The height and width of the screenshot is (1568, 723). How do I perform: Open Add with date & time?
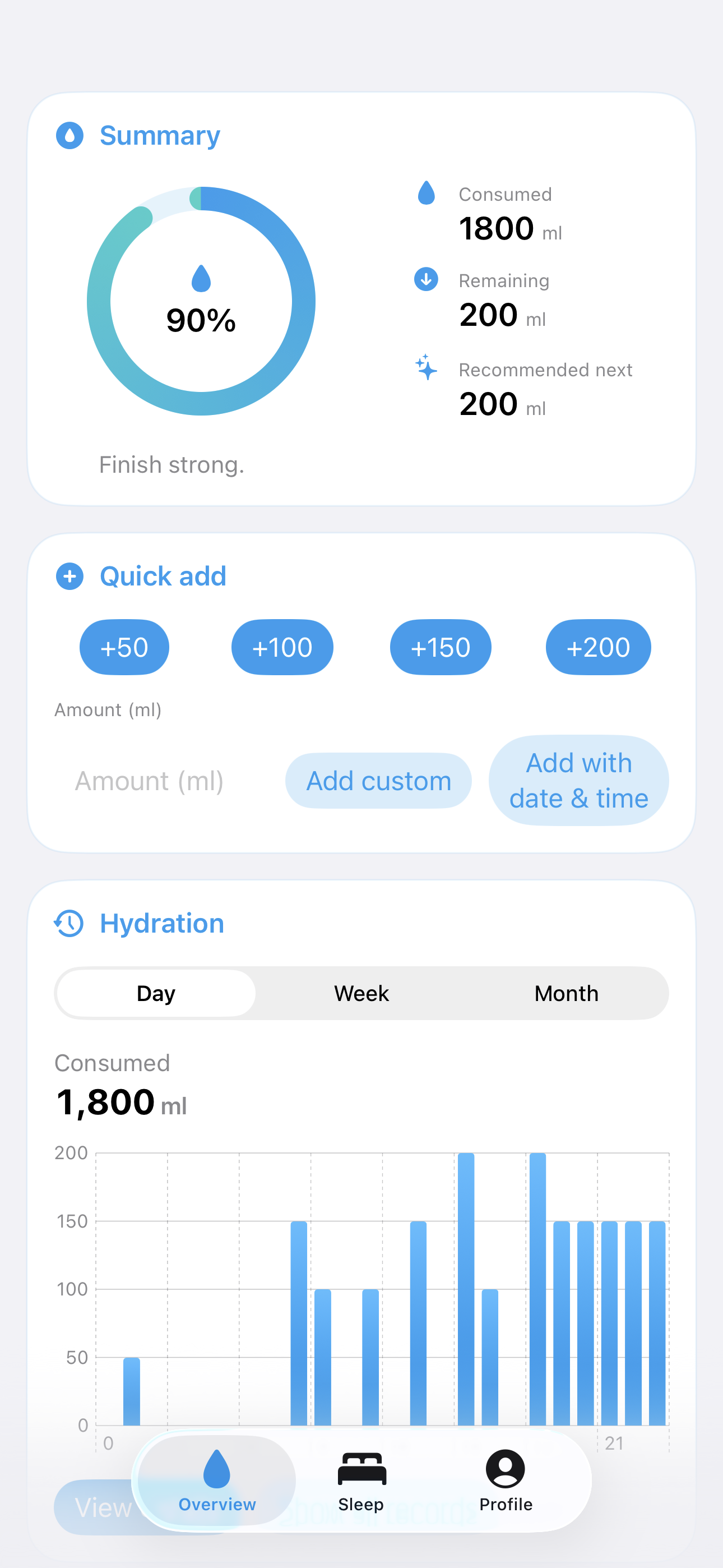tap(579, 780)
